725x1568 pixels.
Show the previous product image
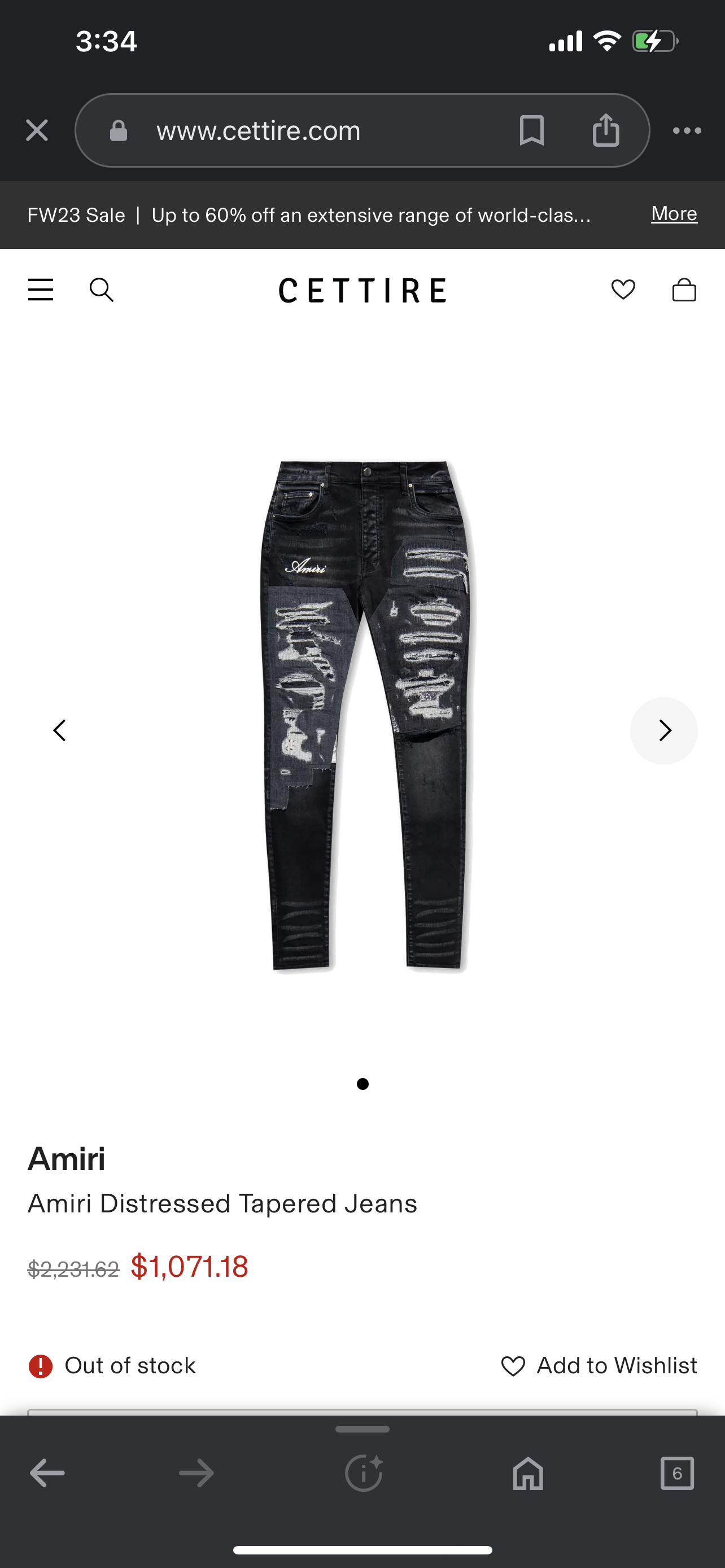pyautogui.click(x=60, y=730)
